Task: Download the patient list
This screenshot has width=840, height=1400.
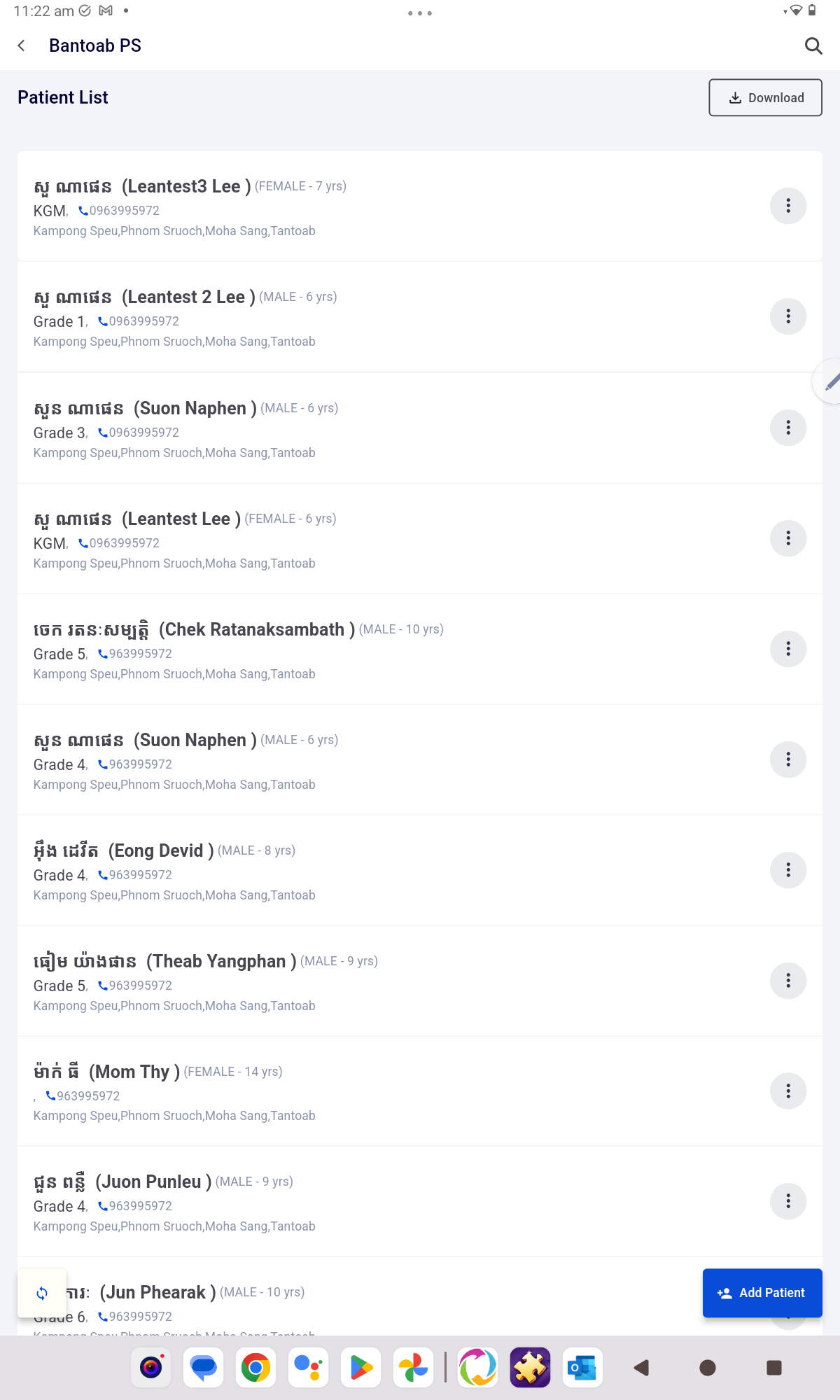Action: click(765, 98)
